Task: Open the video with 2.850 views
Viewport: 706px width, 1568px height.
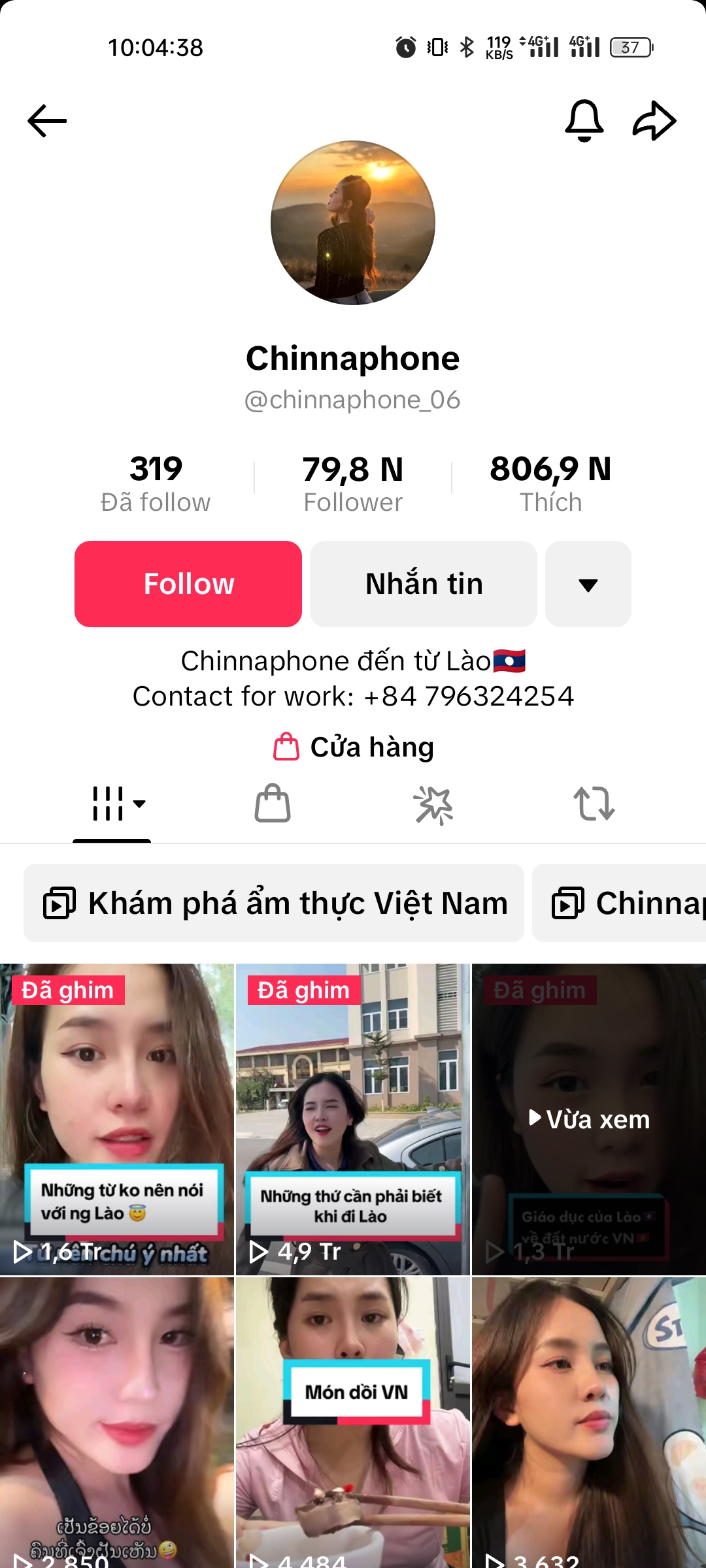Action: [117, 1422]
